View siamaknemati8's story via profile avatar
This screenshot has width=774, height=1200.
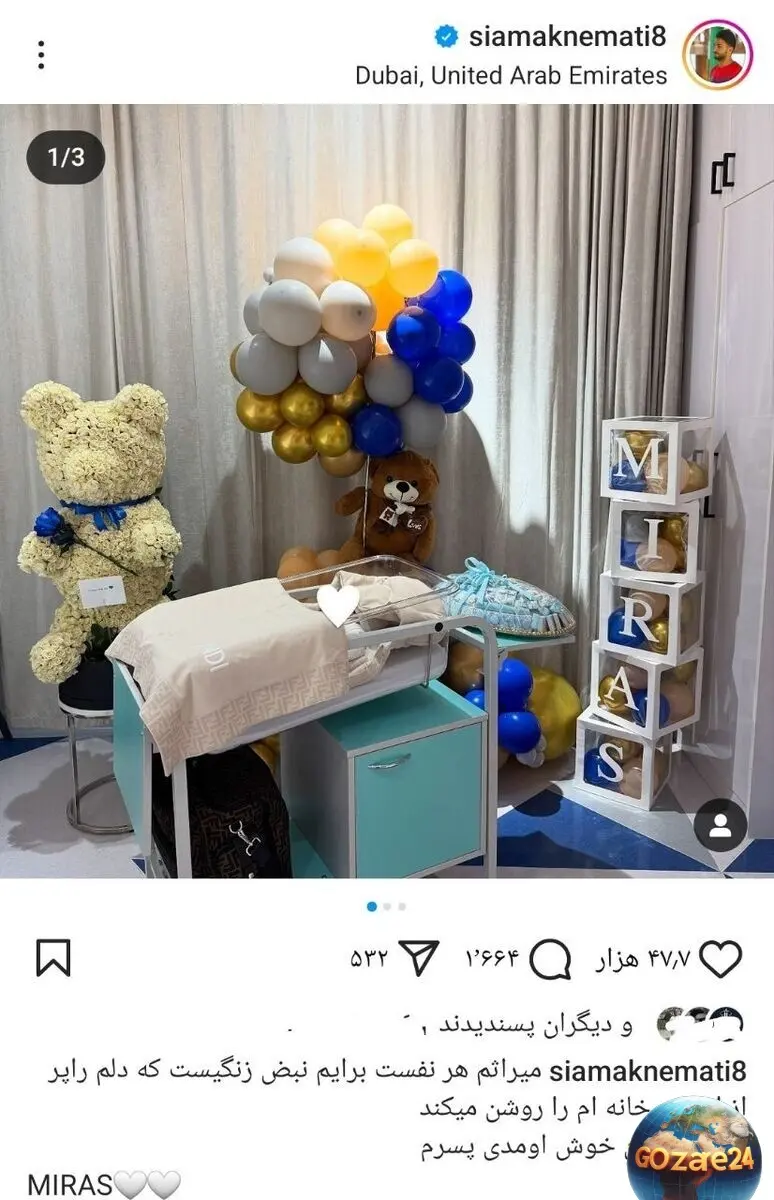pyautogui.click(x=717, y=55)
